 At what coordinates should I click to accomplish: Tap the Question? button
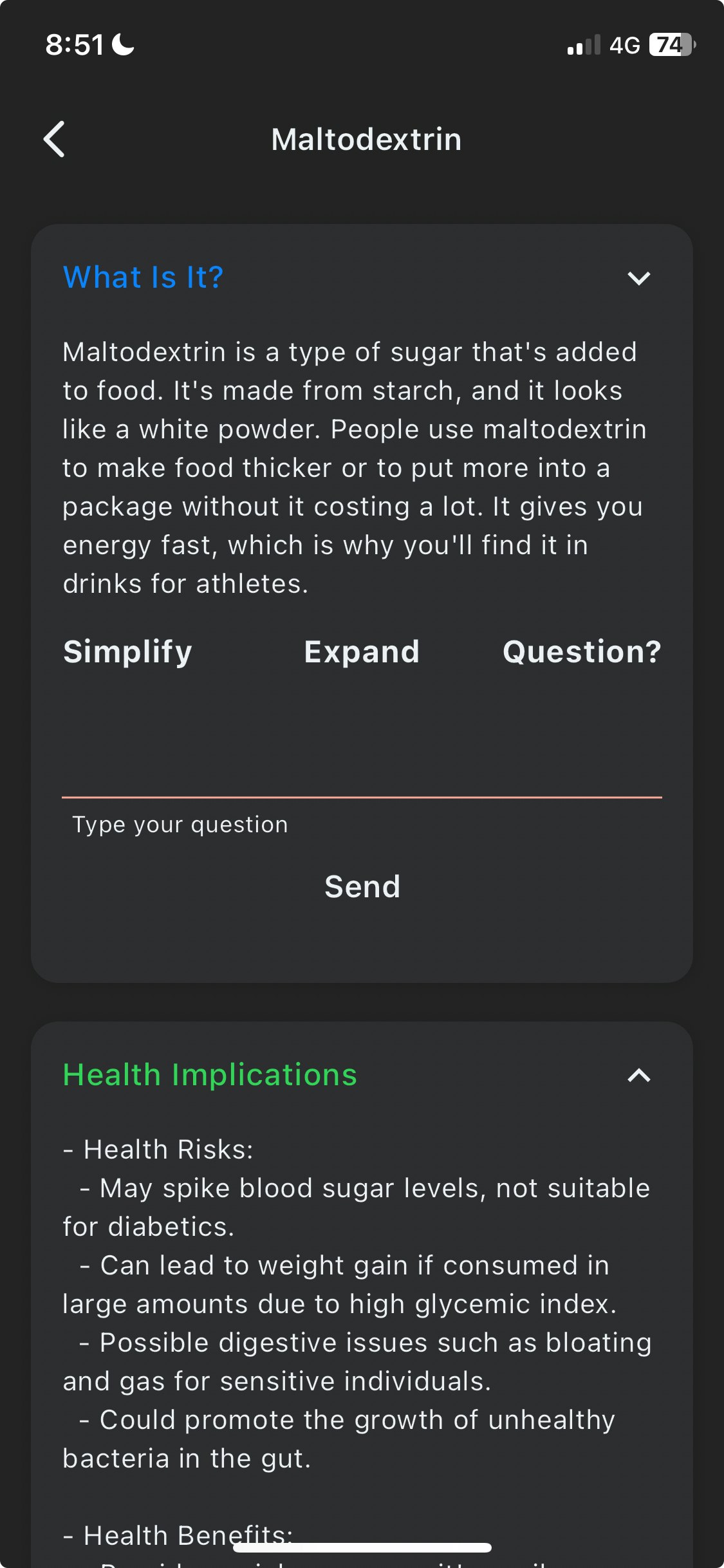click(582, 651)
